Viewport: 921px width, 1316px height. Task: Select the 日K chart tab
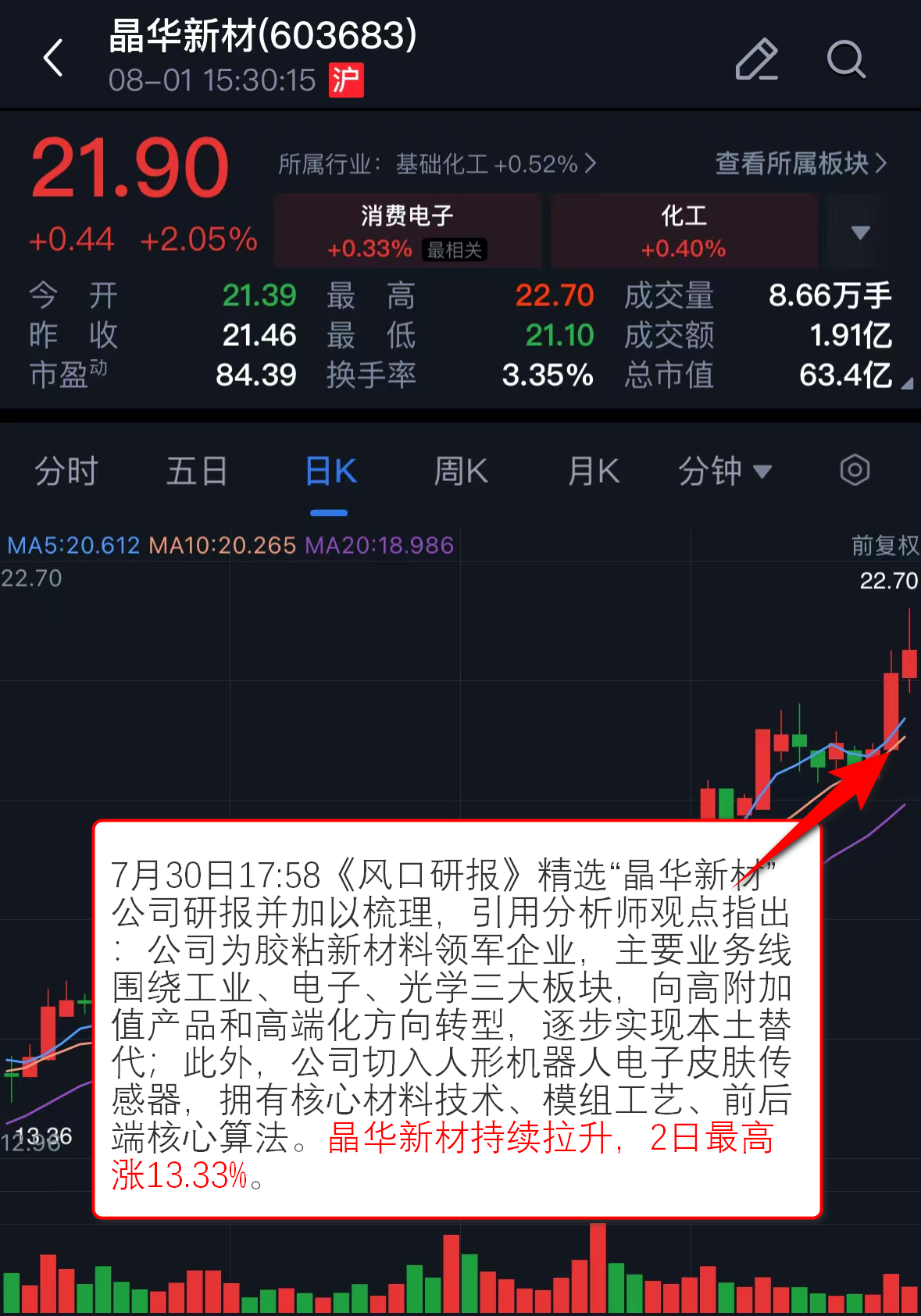click(330, 472)
